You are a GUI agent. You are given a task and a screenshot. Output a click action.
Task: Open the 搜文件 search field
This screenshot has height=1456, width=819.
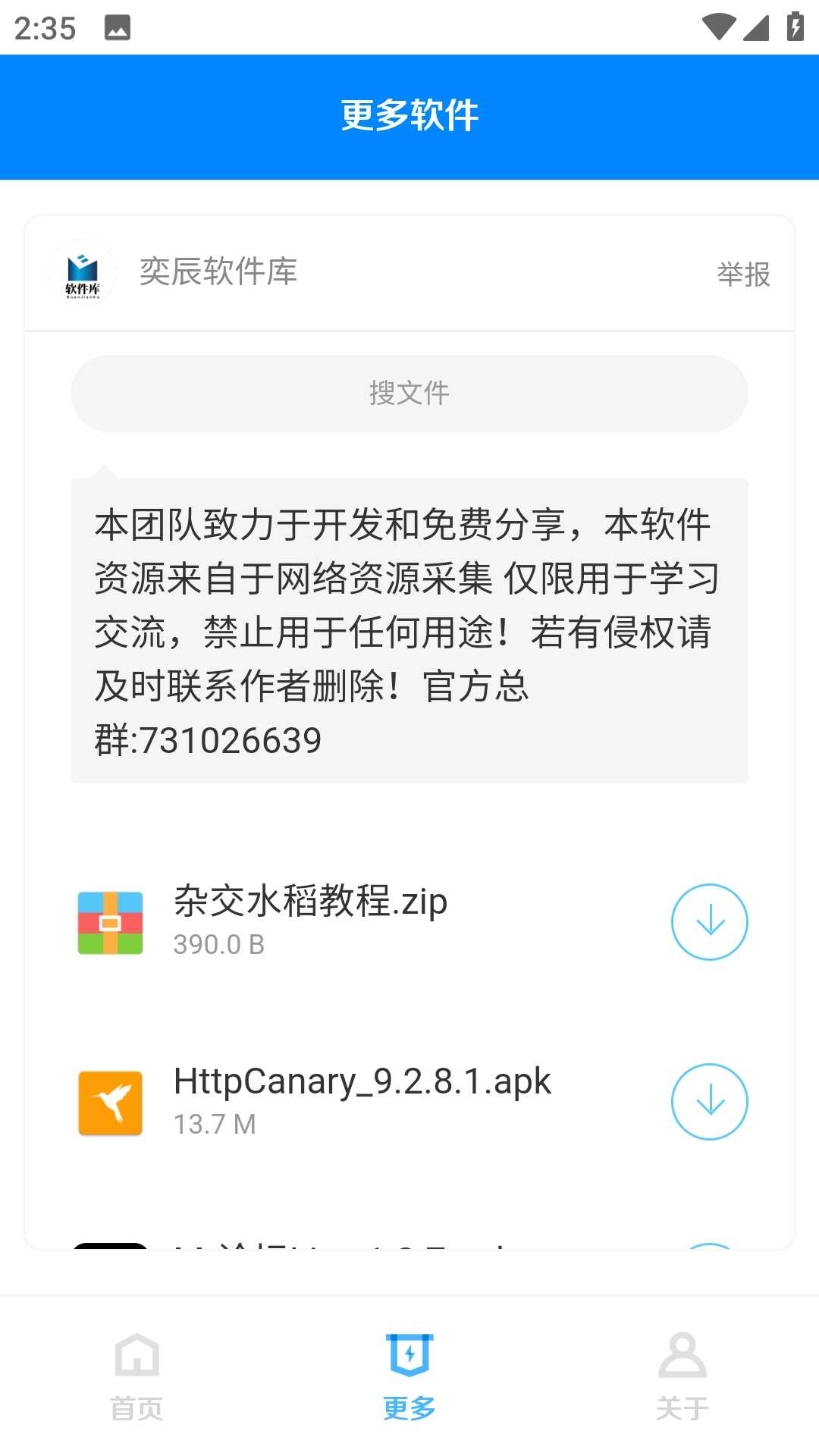[409, 394]
